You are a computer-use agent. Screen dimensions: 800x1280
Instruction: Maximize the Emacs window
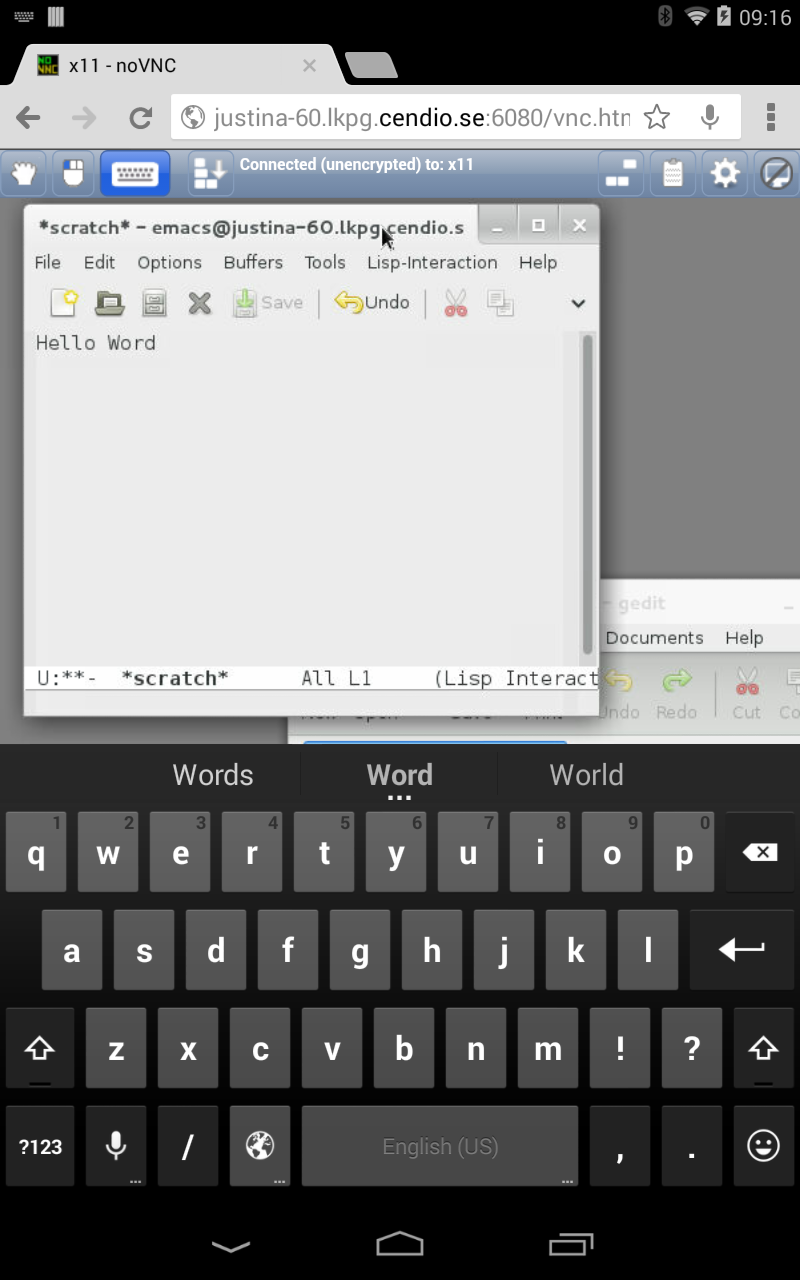coord(538,225)
